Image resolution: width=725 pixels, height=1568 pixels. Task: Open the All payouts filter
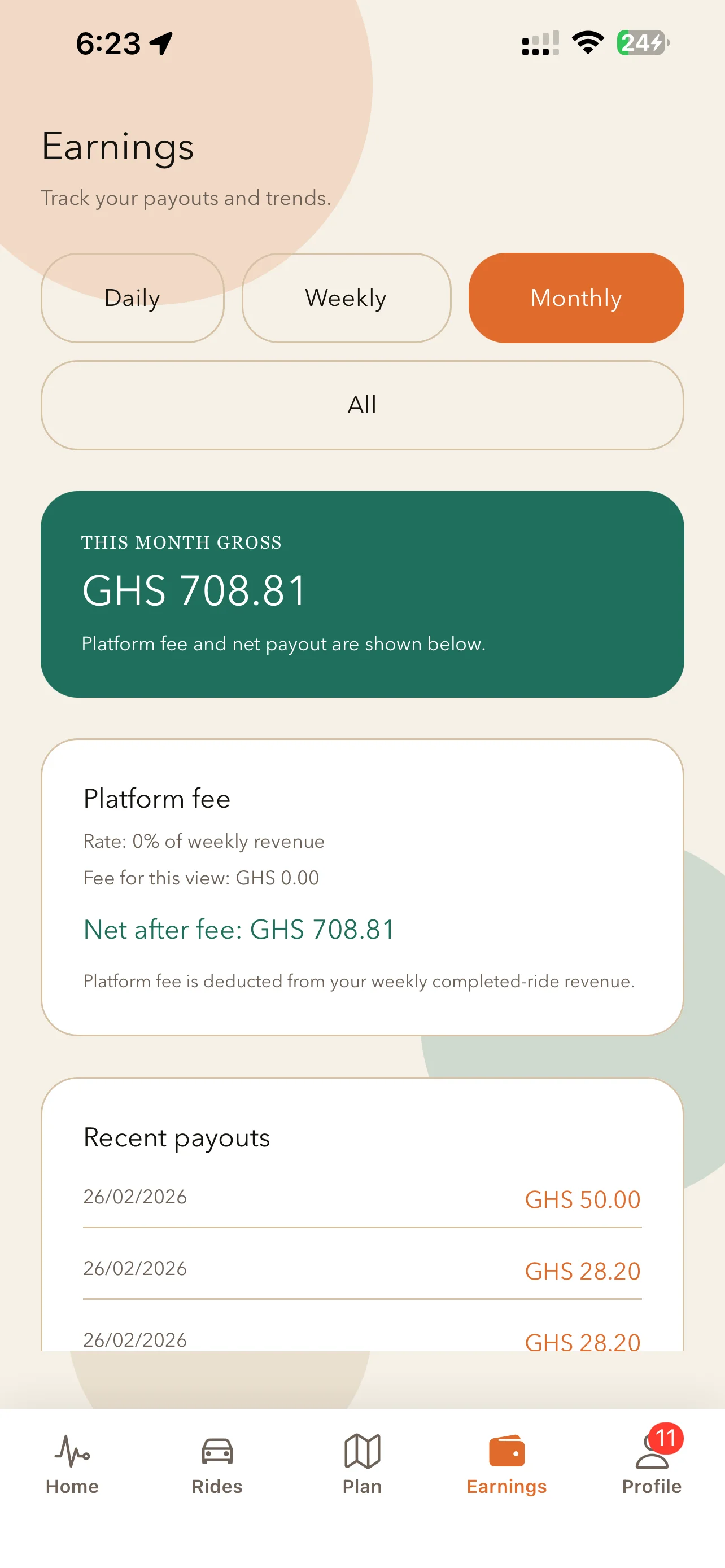[x=362, y=404]
